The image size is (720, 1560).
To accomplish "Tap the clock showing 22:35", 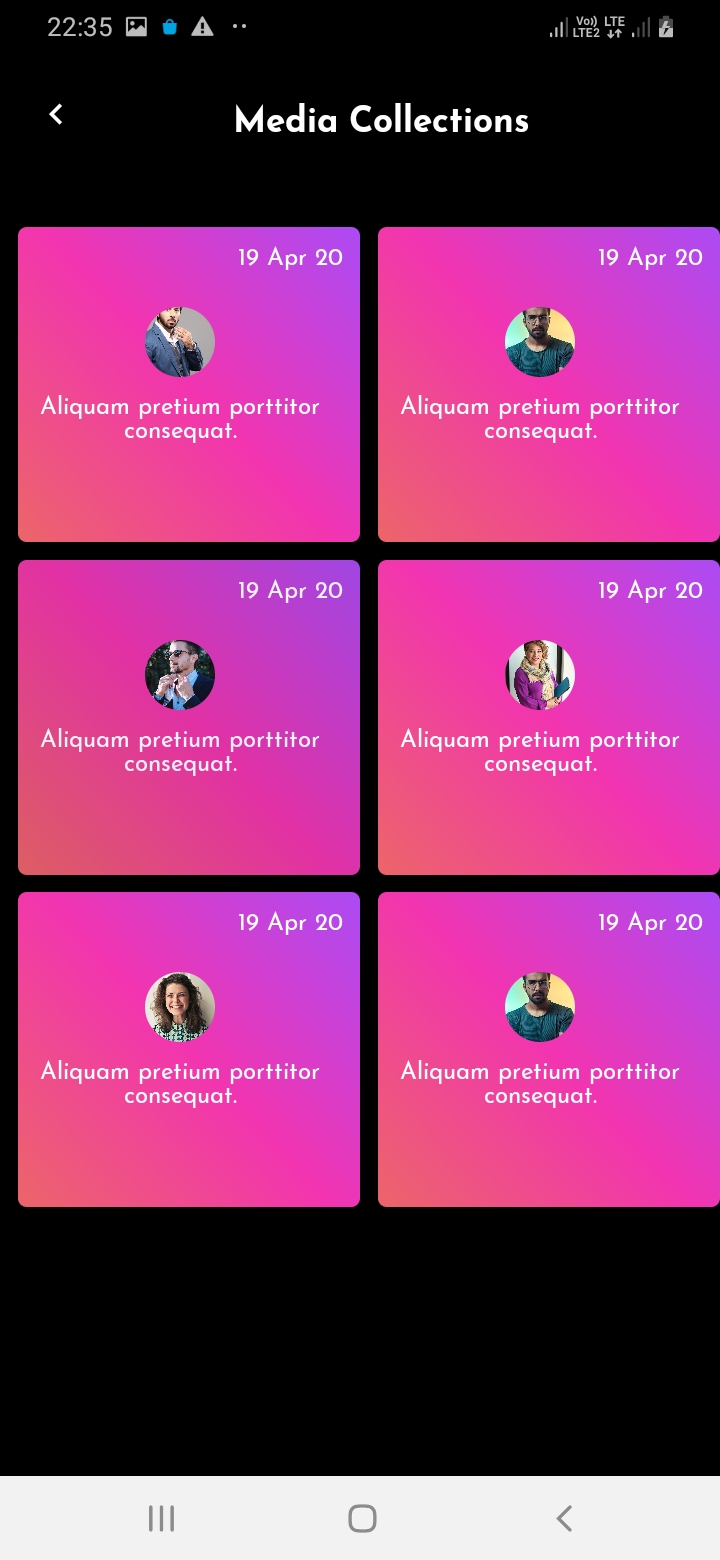I will coord(80,27).
